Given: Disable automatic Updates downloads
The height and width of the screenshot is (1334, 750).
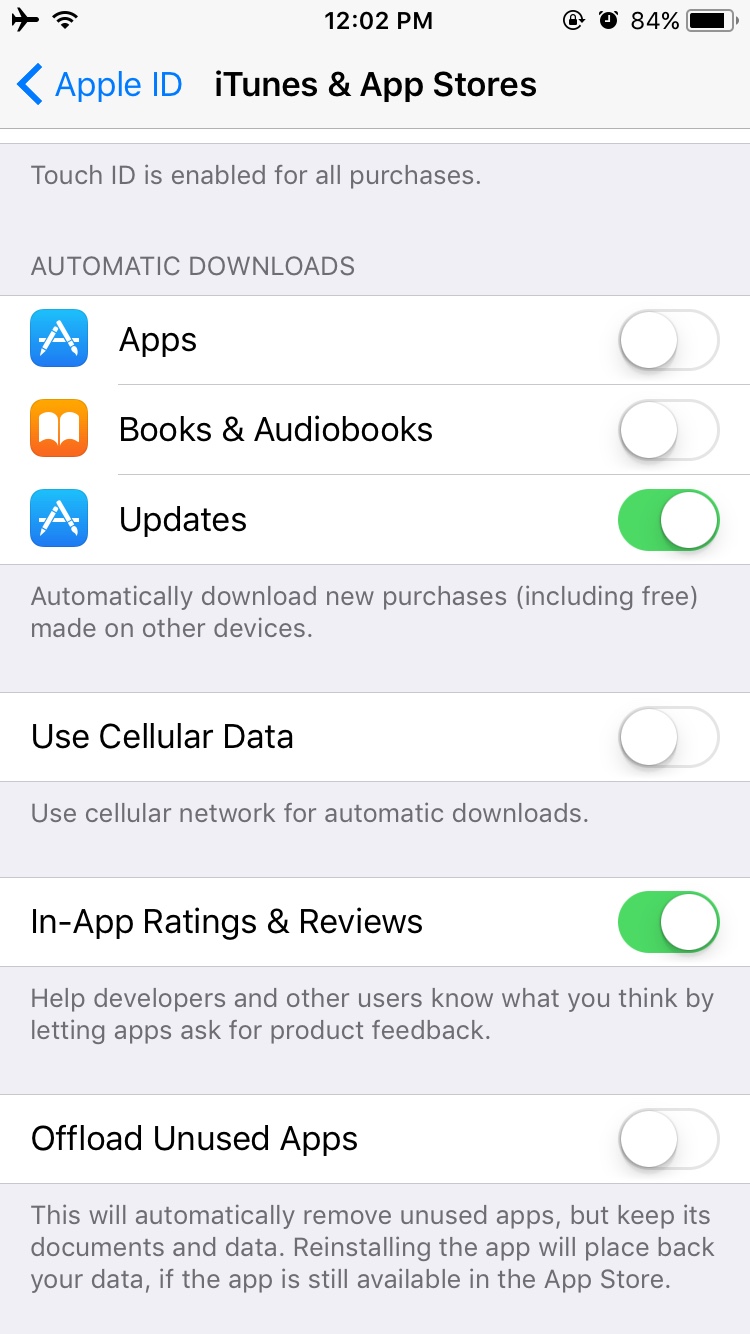Looking at the screenshot, I should point(668,519).
